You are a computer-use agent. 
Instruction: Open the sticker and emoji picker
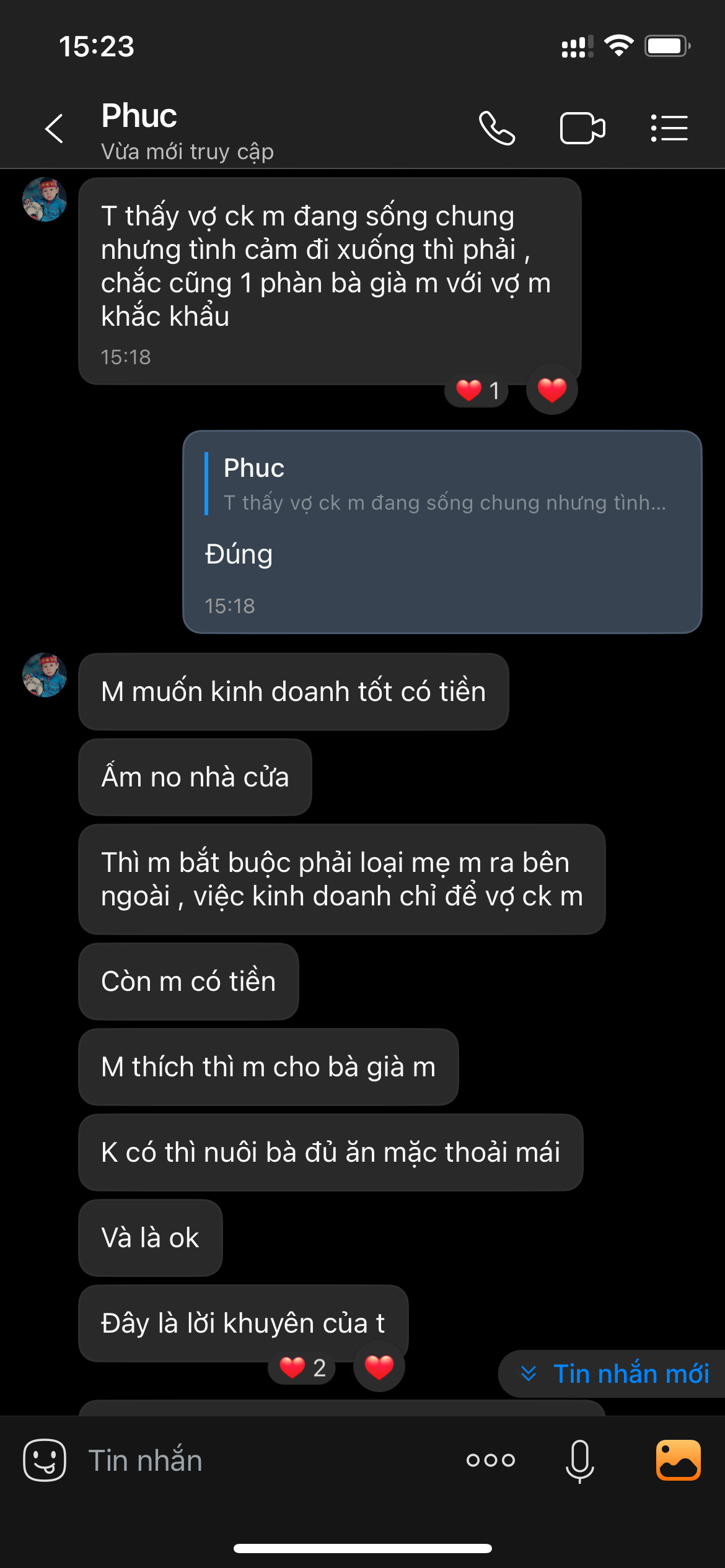(45, 1460)
